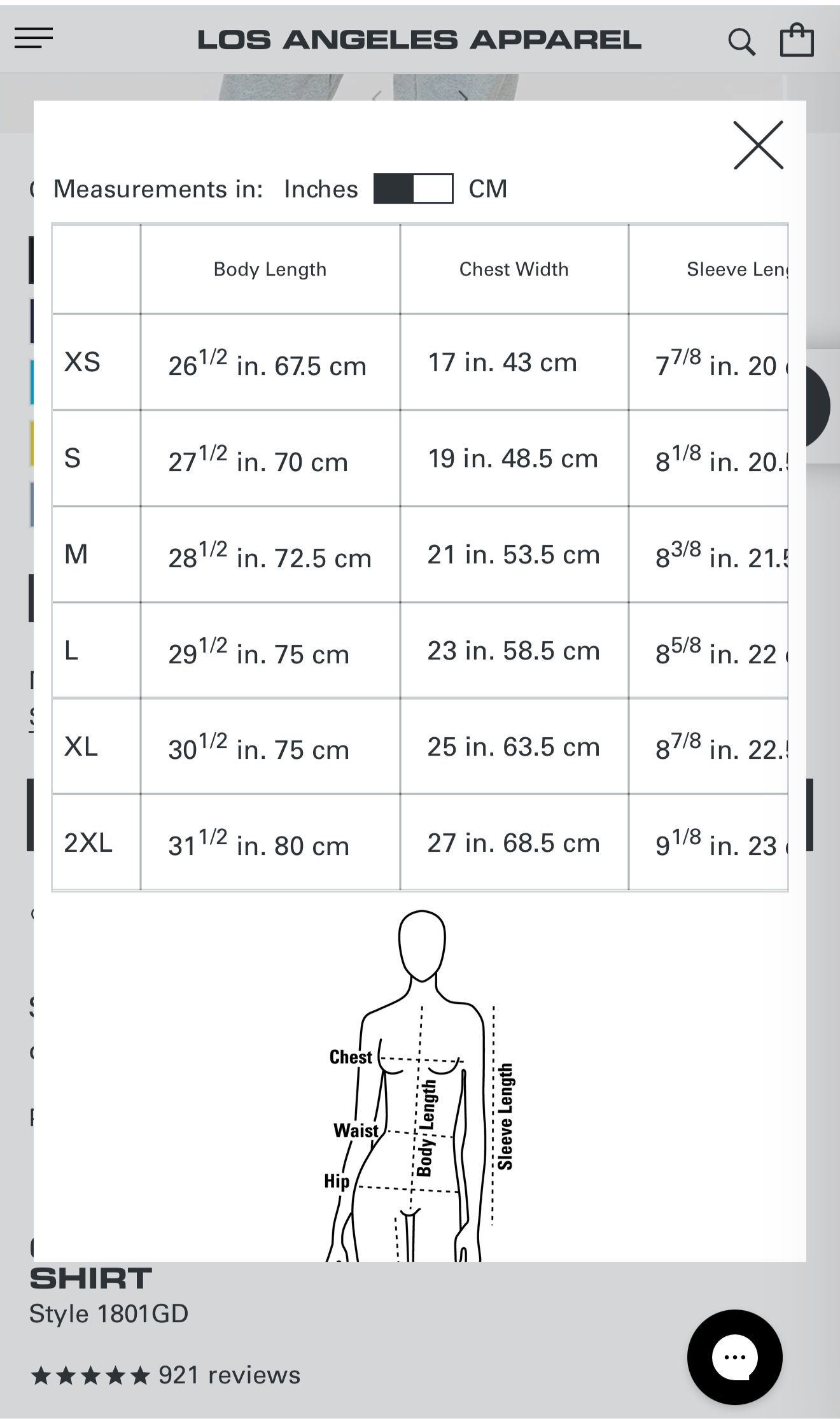Close the size chart popup

coord(758,145)
